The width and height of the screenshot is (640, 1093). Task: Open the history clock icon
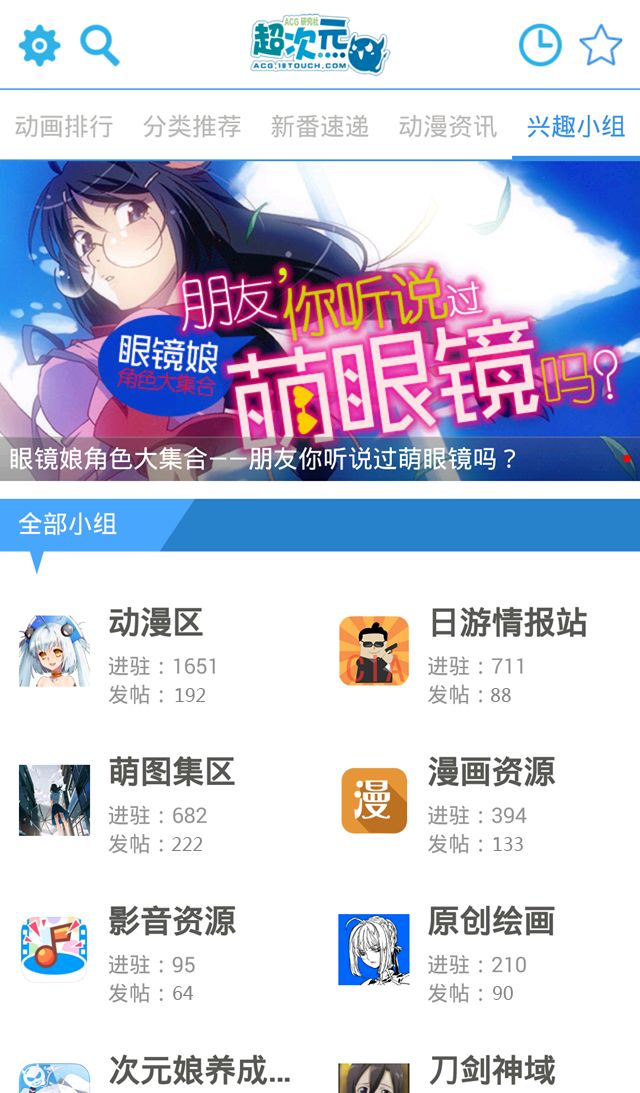540,46
